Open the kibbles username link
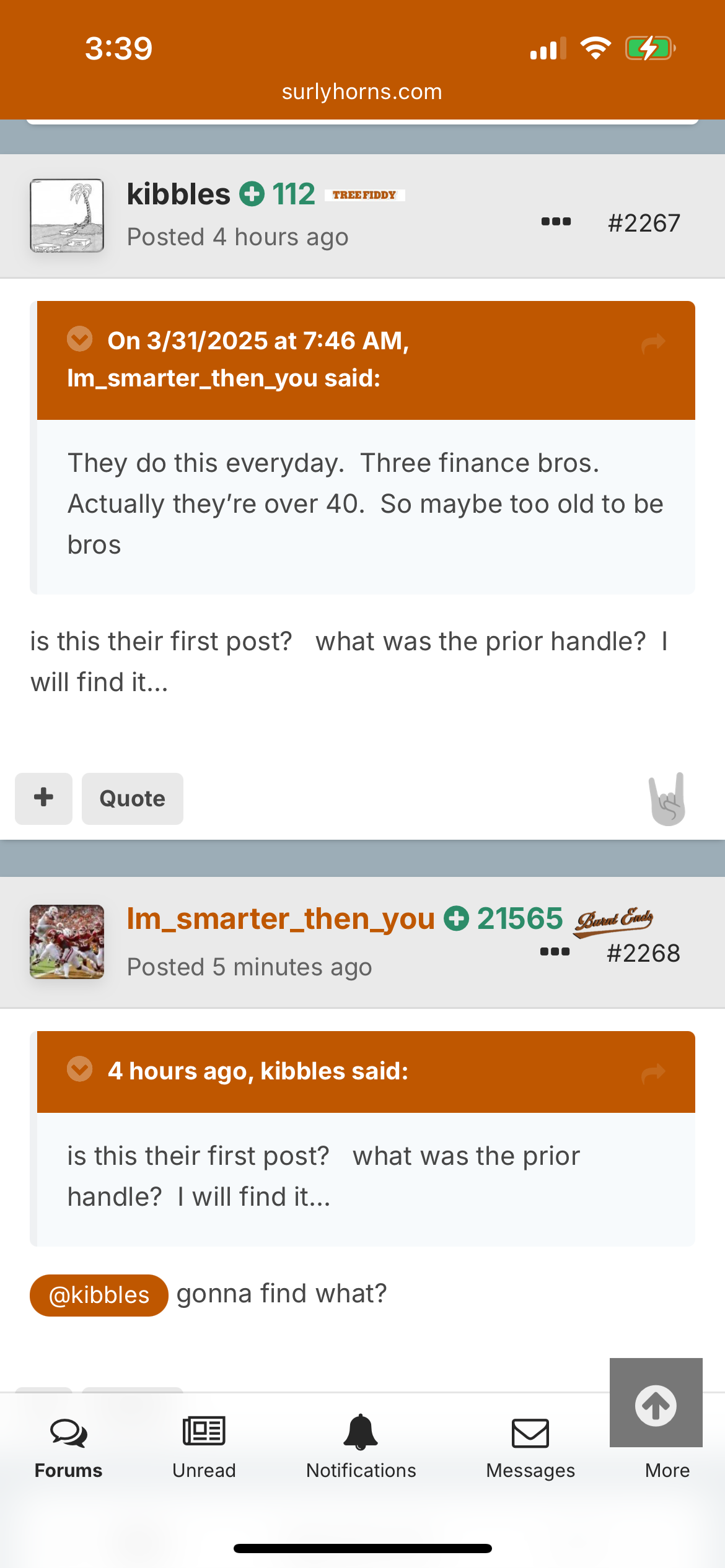The width and height of the screenshot is (725, 1568). (x=178, y=194)
